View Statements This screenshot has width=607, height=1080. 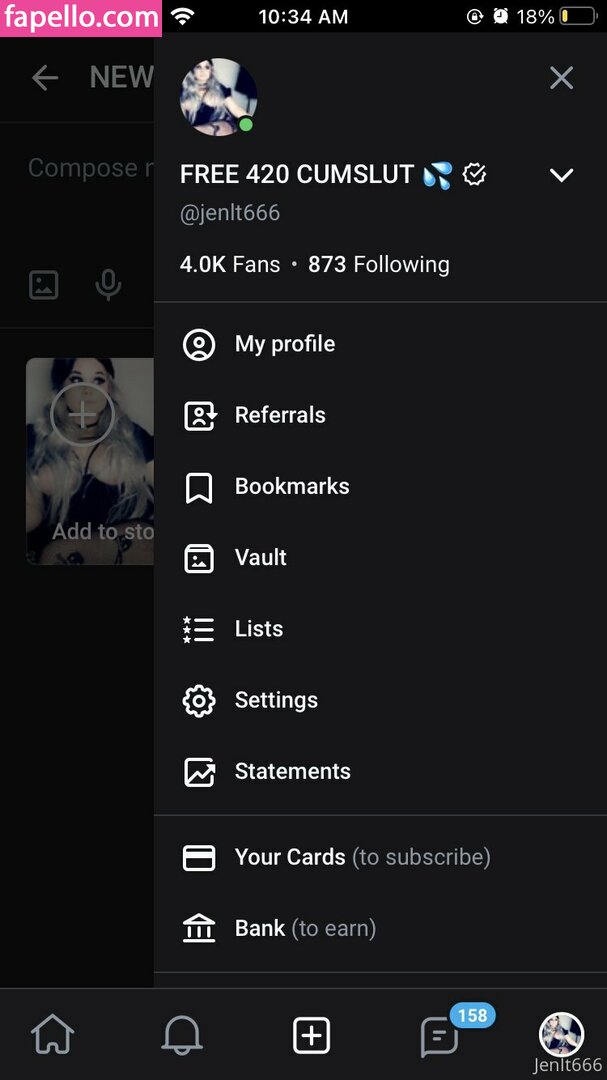[x=292, y=771]
